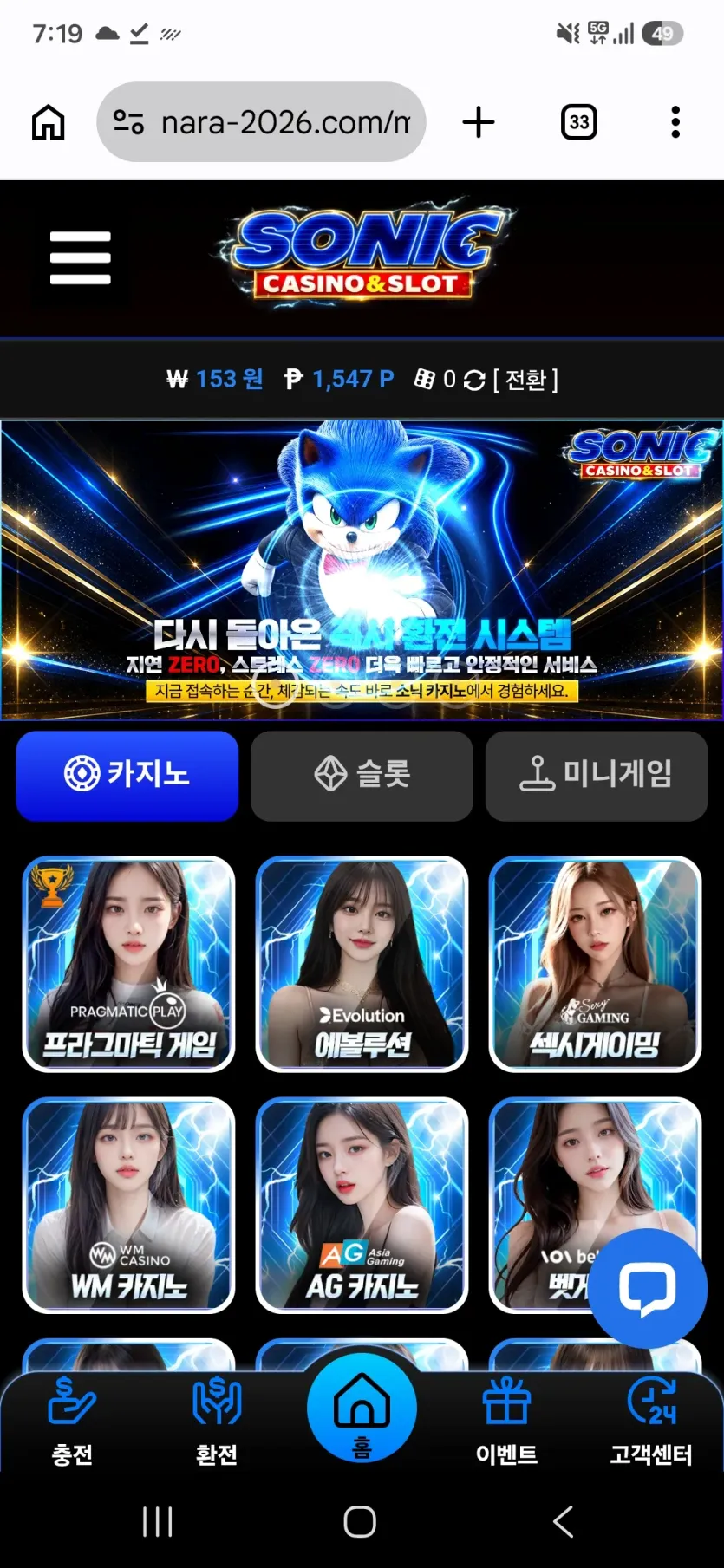The height and width of the screenshot is (1568, 724).
Task: Open a new browser tab
Action: (479, 122)
